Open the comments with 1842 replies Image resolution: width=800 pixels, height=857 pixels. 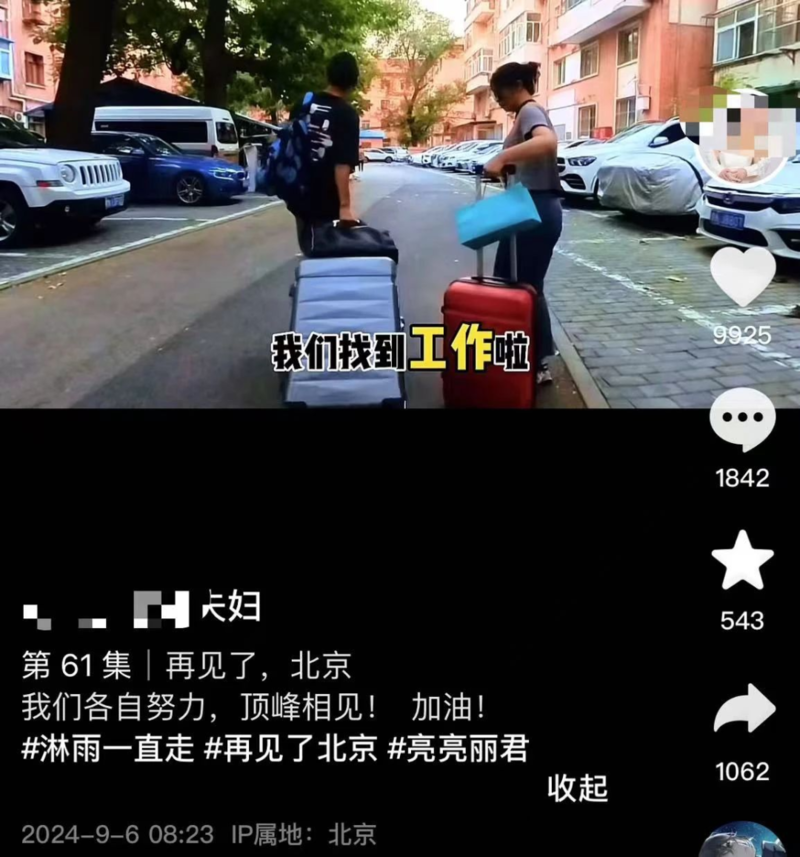pos(742,421)
